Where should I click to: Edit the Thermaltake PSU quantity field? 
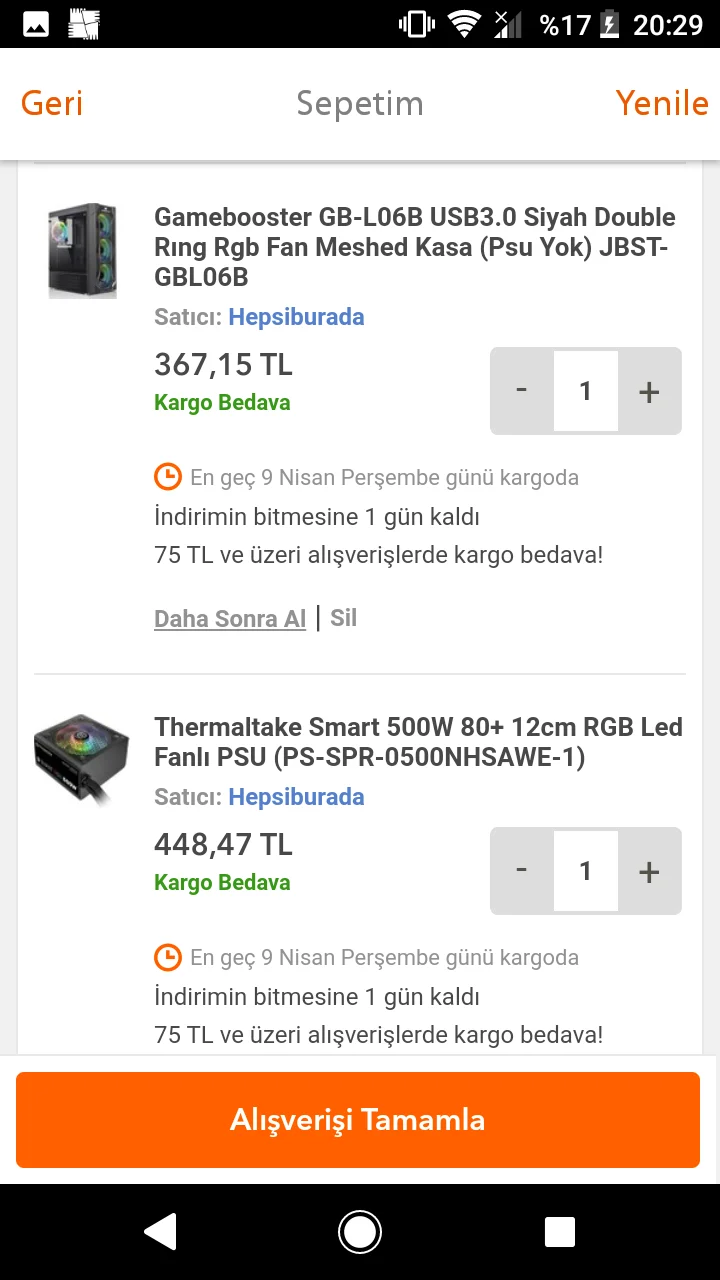(x=585, y=871)
